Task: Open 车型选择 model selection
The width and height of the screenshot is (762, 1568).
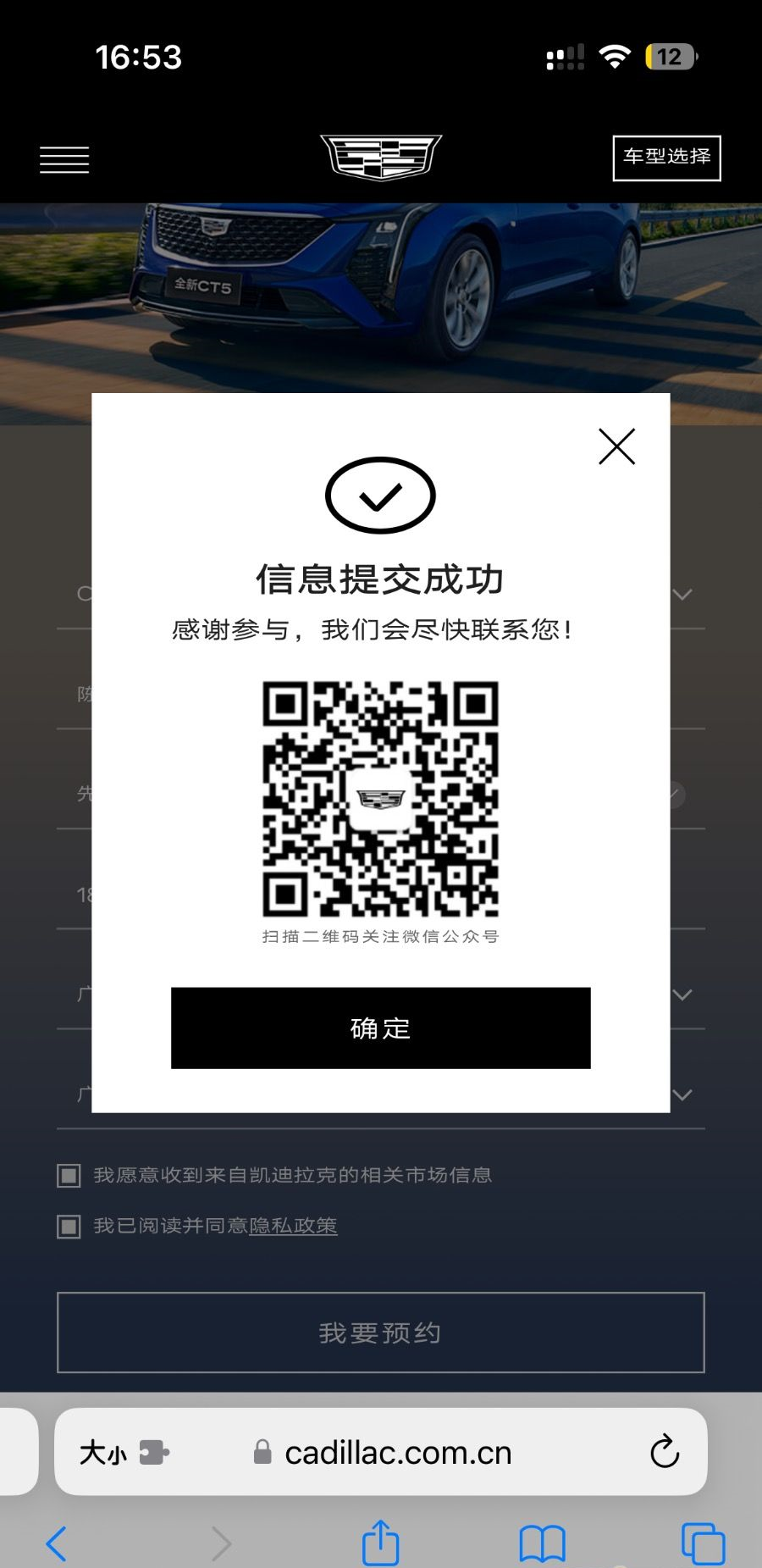Action: 666,158
